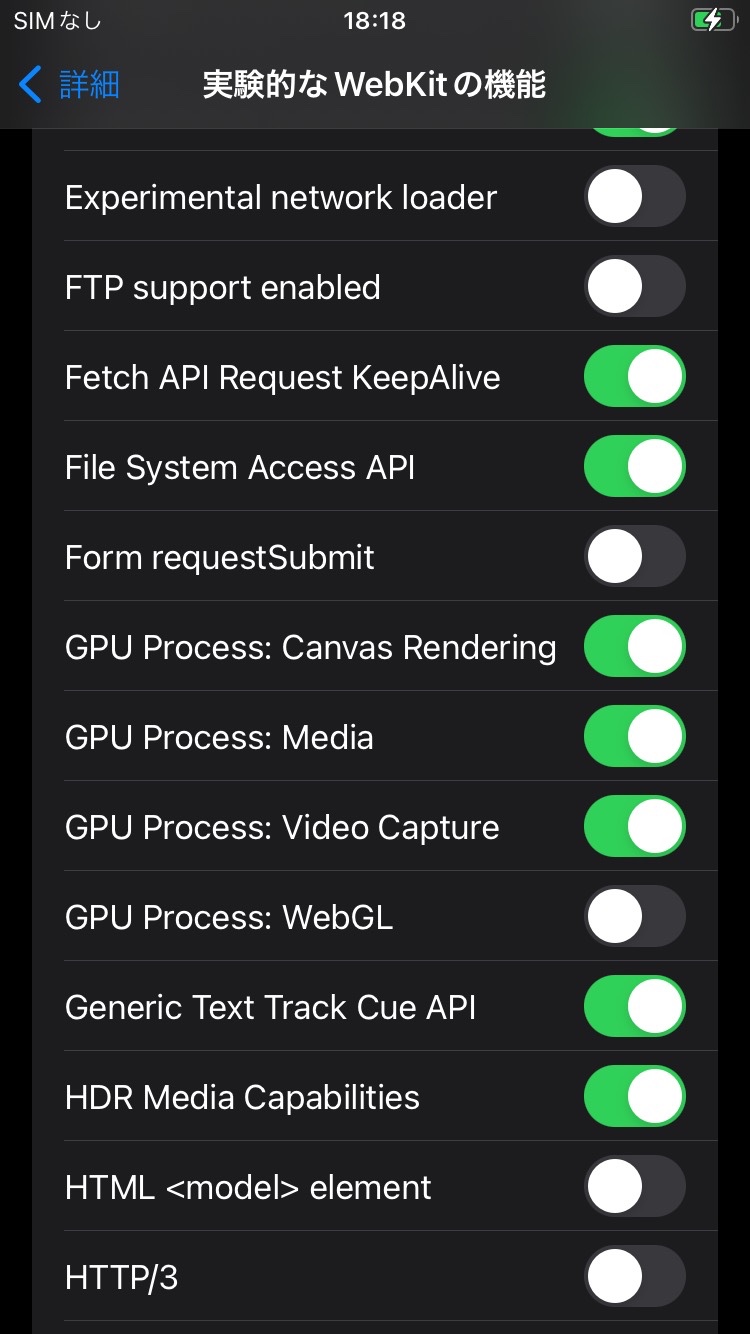Disable Generic Text Track Cue API
Screen dimensions: 750x1334
(x=634, y=1007)
